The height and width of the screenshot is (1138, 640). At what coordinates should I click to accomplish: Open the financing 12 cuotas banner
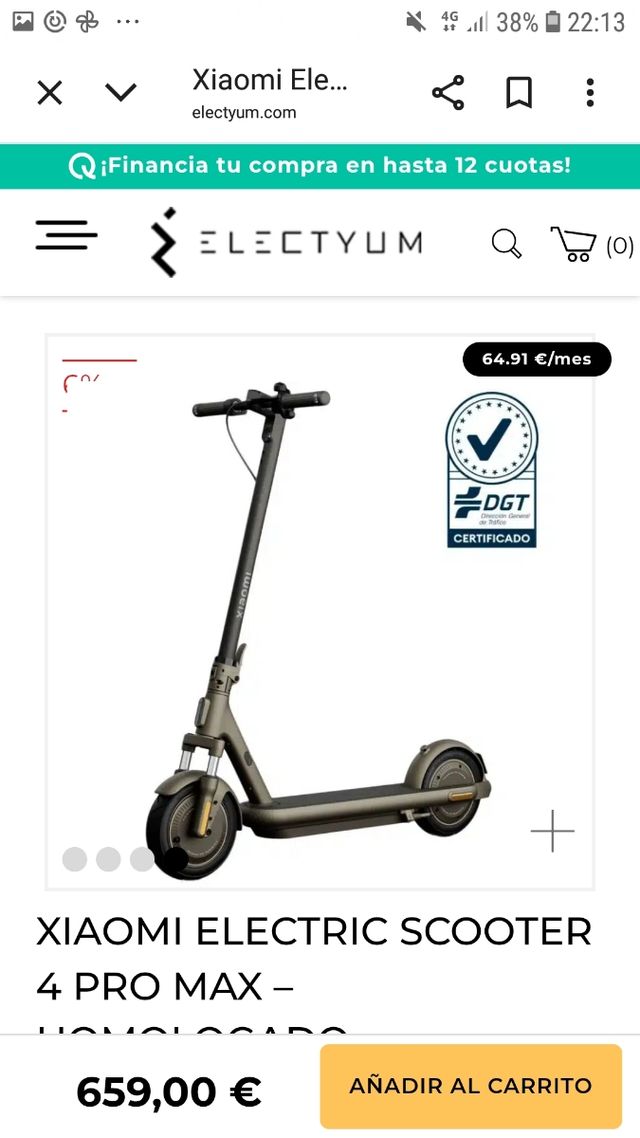[x=320, y=165]
